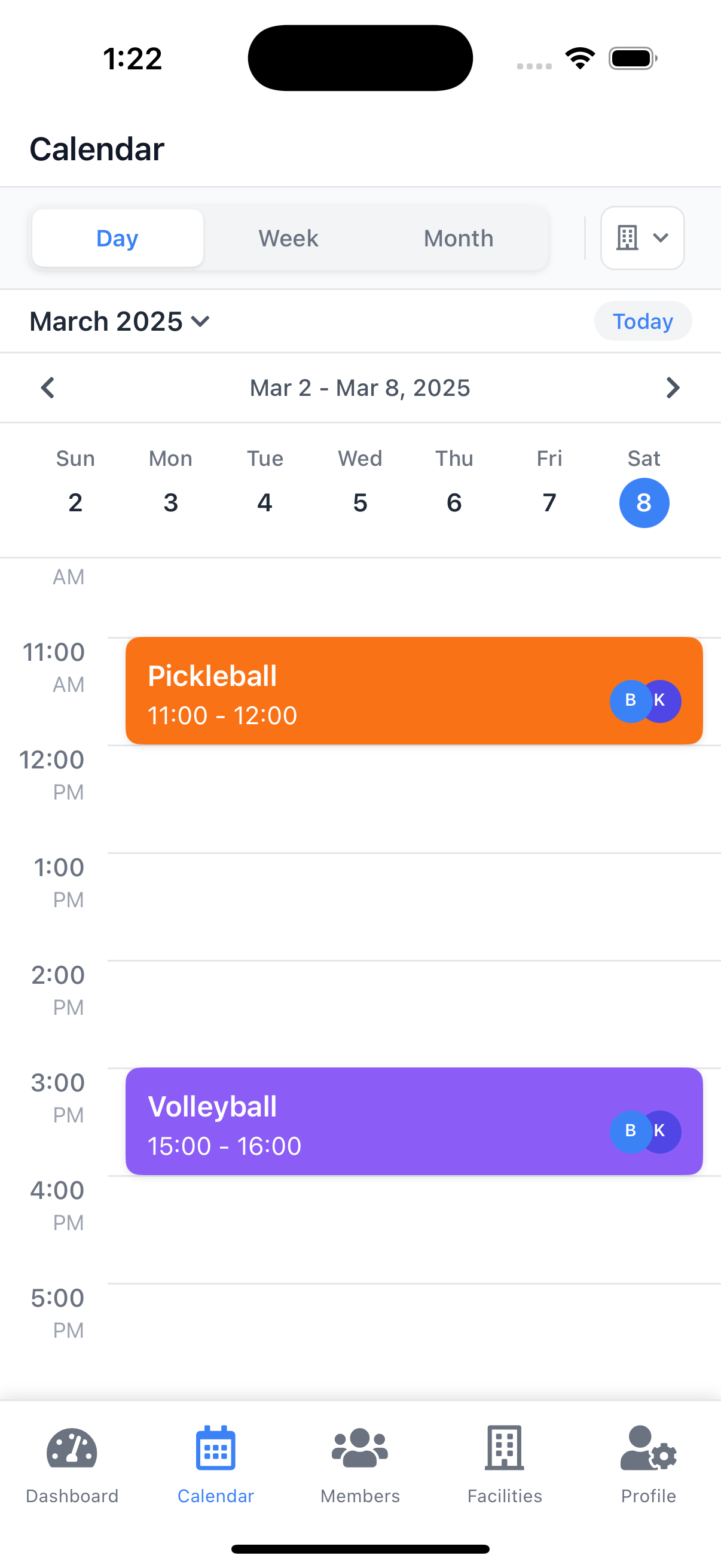Expand the March 2025 month picker
This screenshot has height=1568, width=721.
[x=120, y=321]
